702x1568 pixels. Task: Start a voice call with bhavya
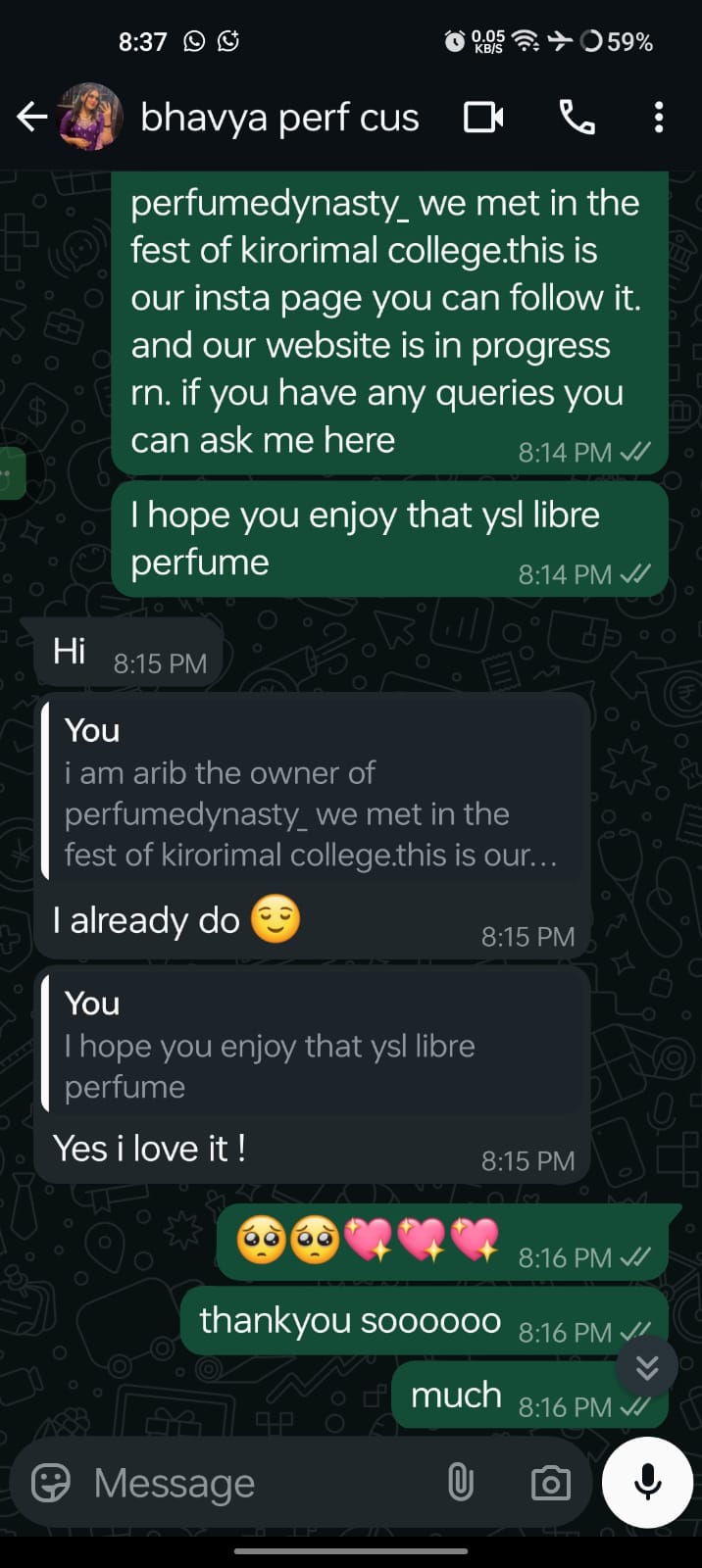(577, 118)
